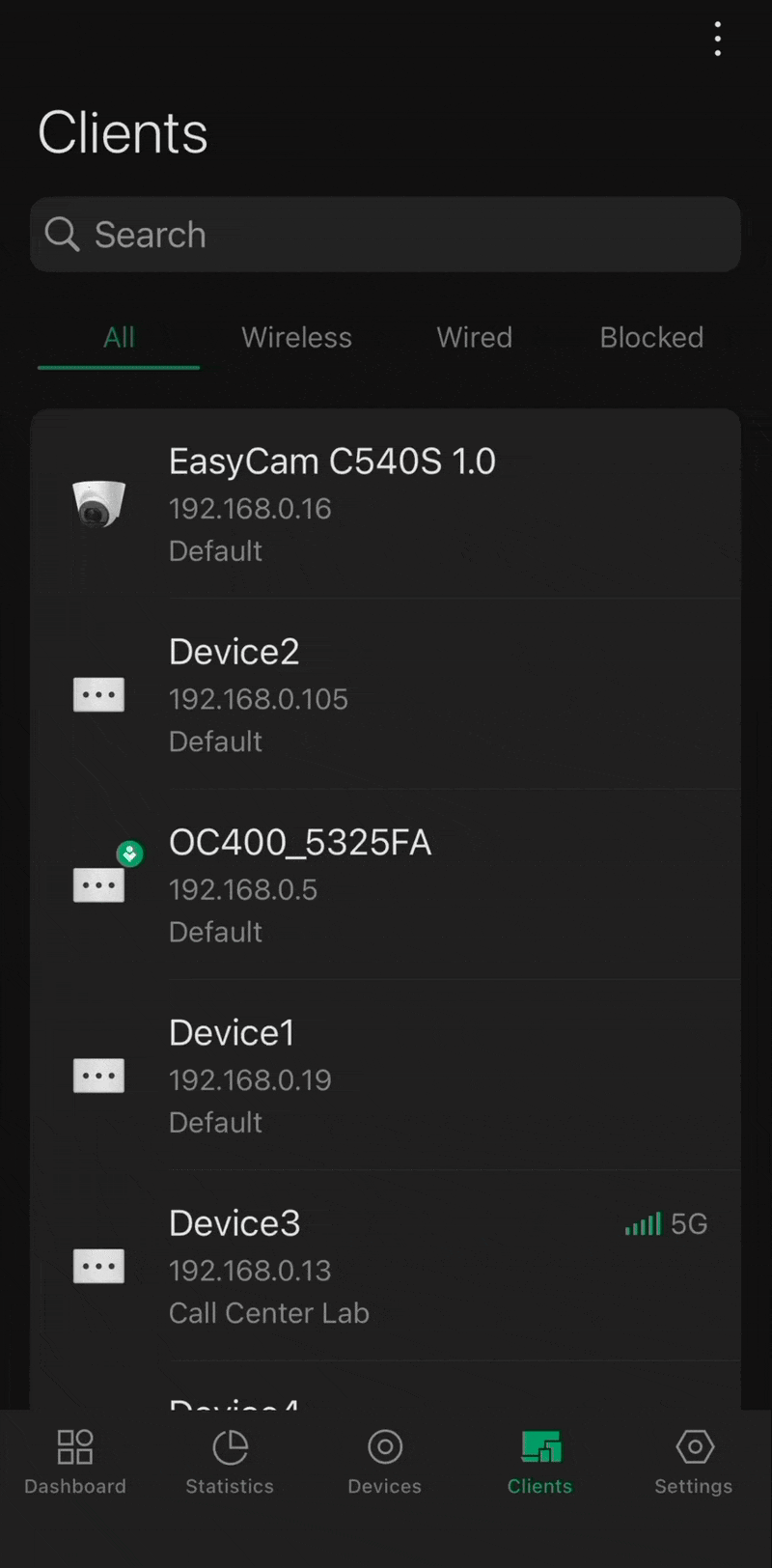
Task: Open the Statistics pie chart icon
Action: pyautogui.click(x=230, y=1445)
